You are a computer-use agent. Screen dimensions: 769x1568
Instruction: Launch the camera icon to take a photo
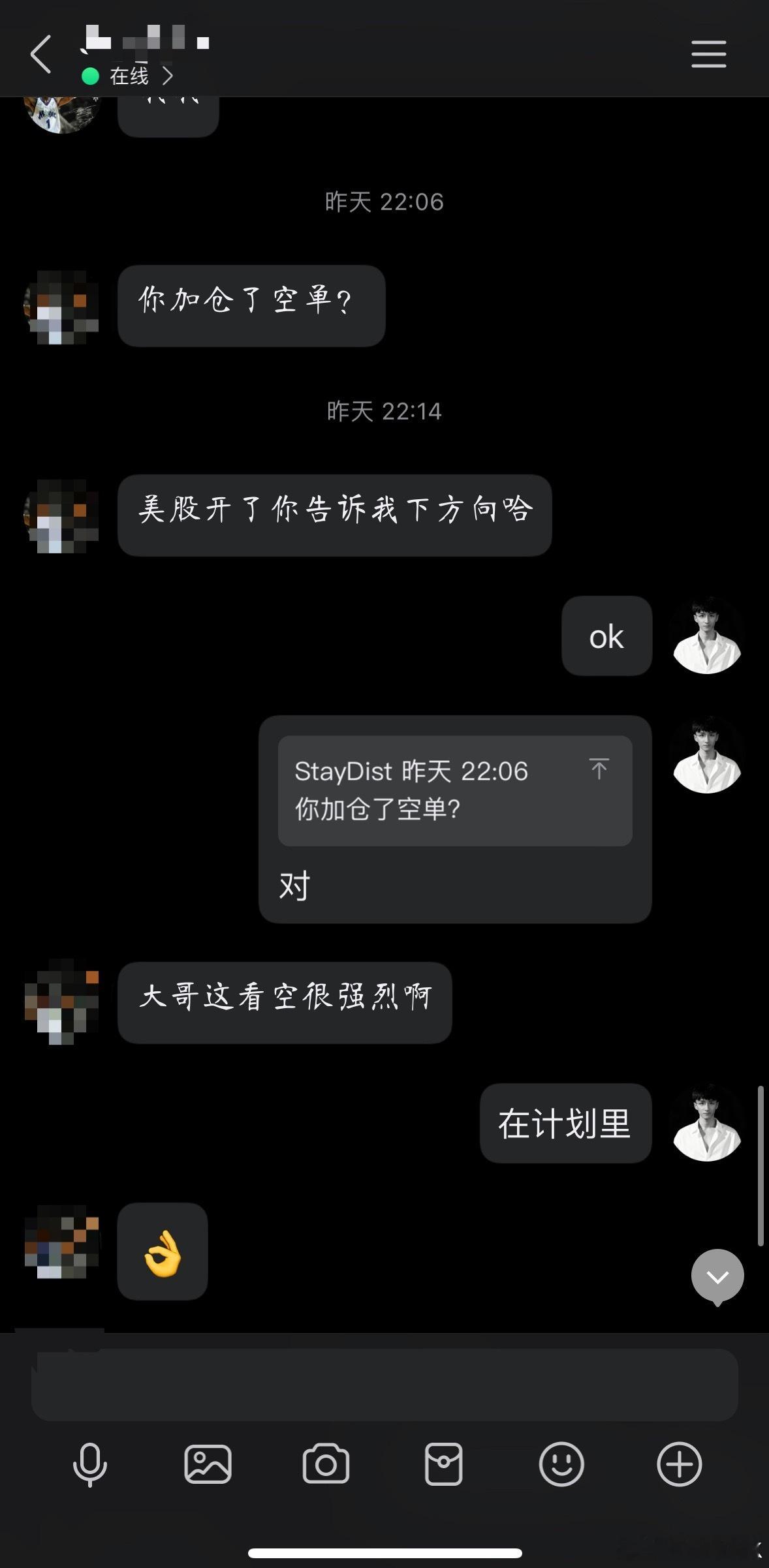327,1464
